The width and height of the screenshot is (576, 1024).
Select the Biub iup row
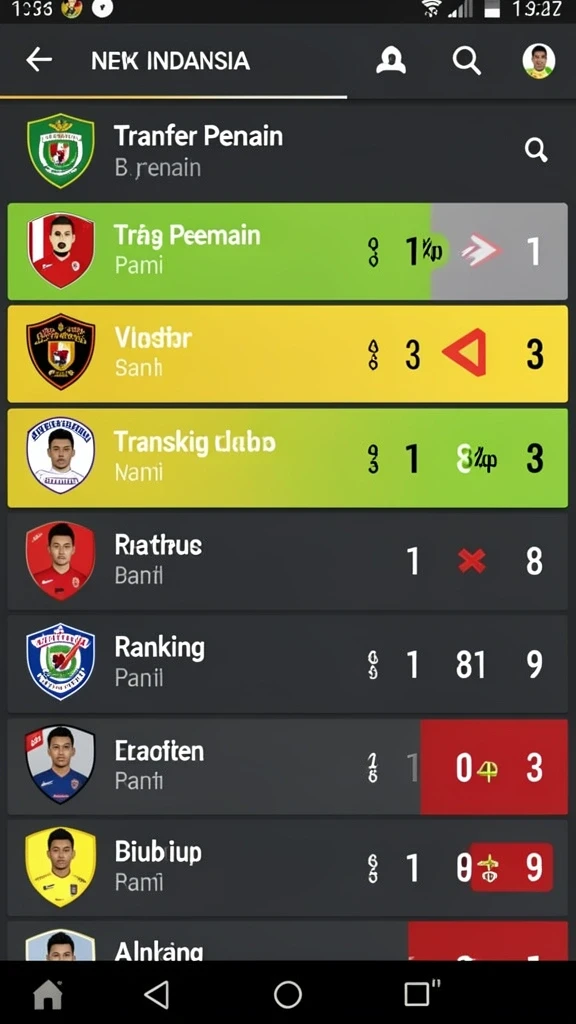click(x=287, y=868)
